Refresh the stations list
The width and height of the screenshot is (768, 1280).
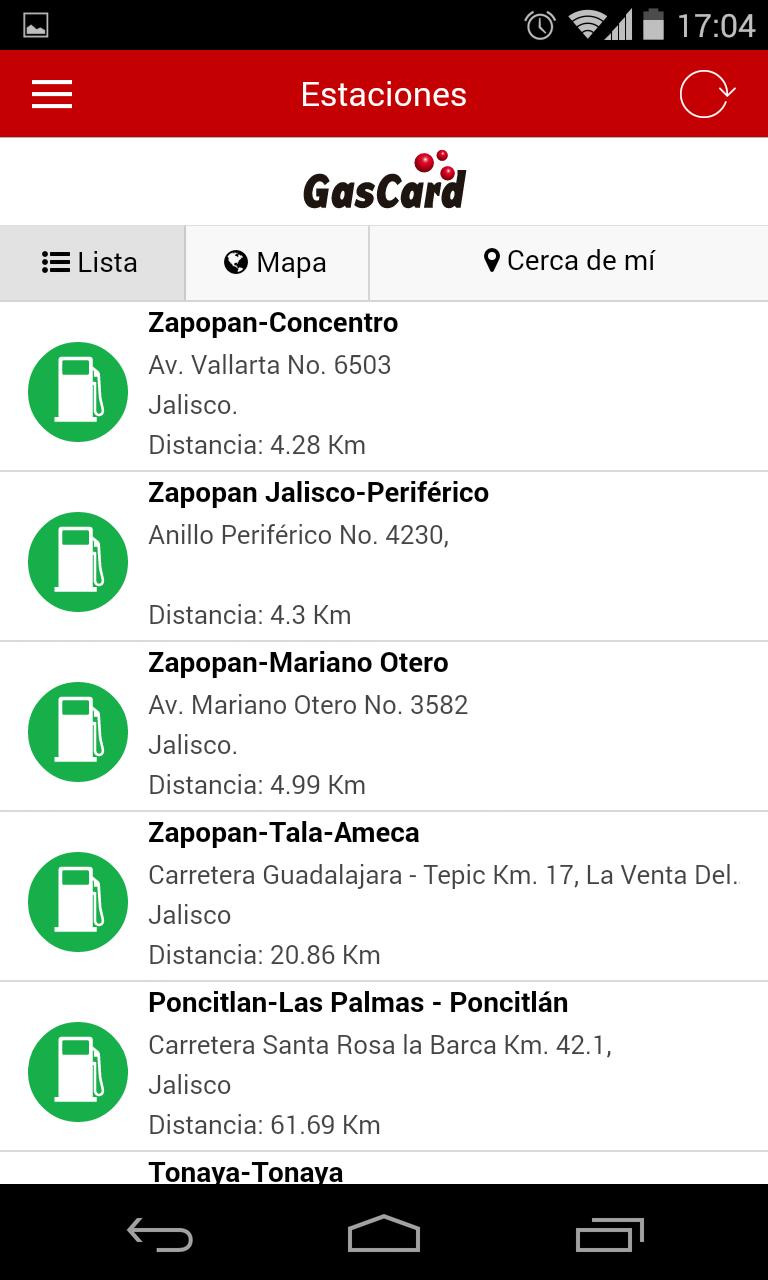coord(706,94)
